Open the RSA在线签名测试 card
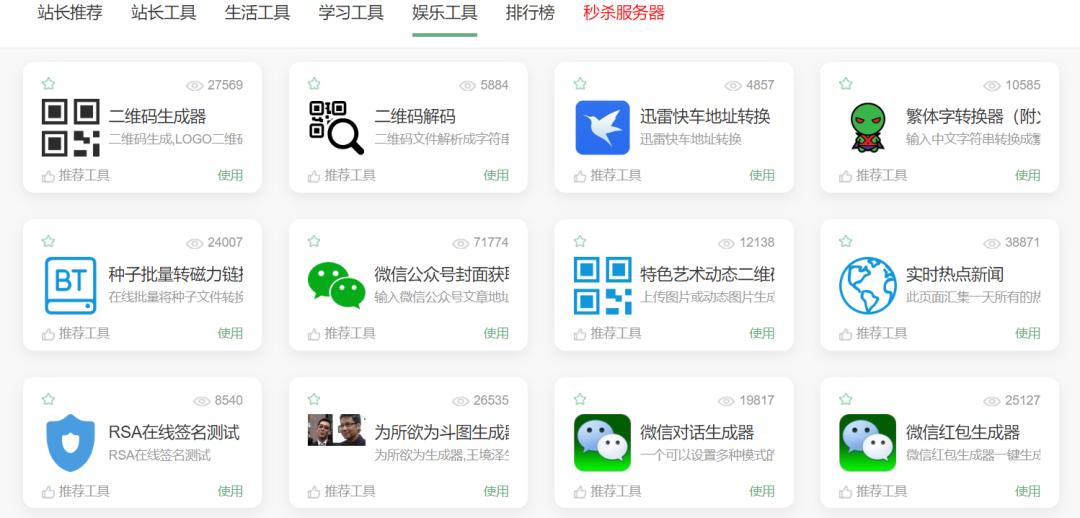 click(174, 433)
